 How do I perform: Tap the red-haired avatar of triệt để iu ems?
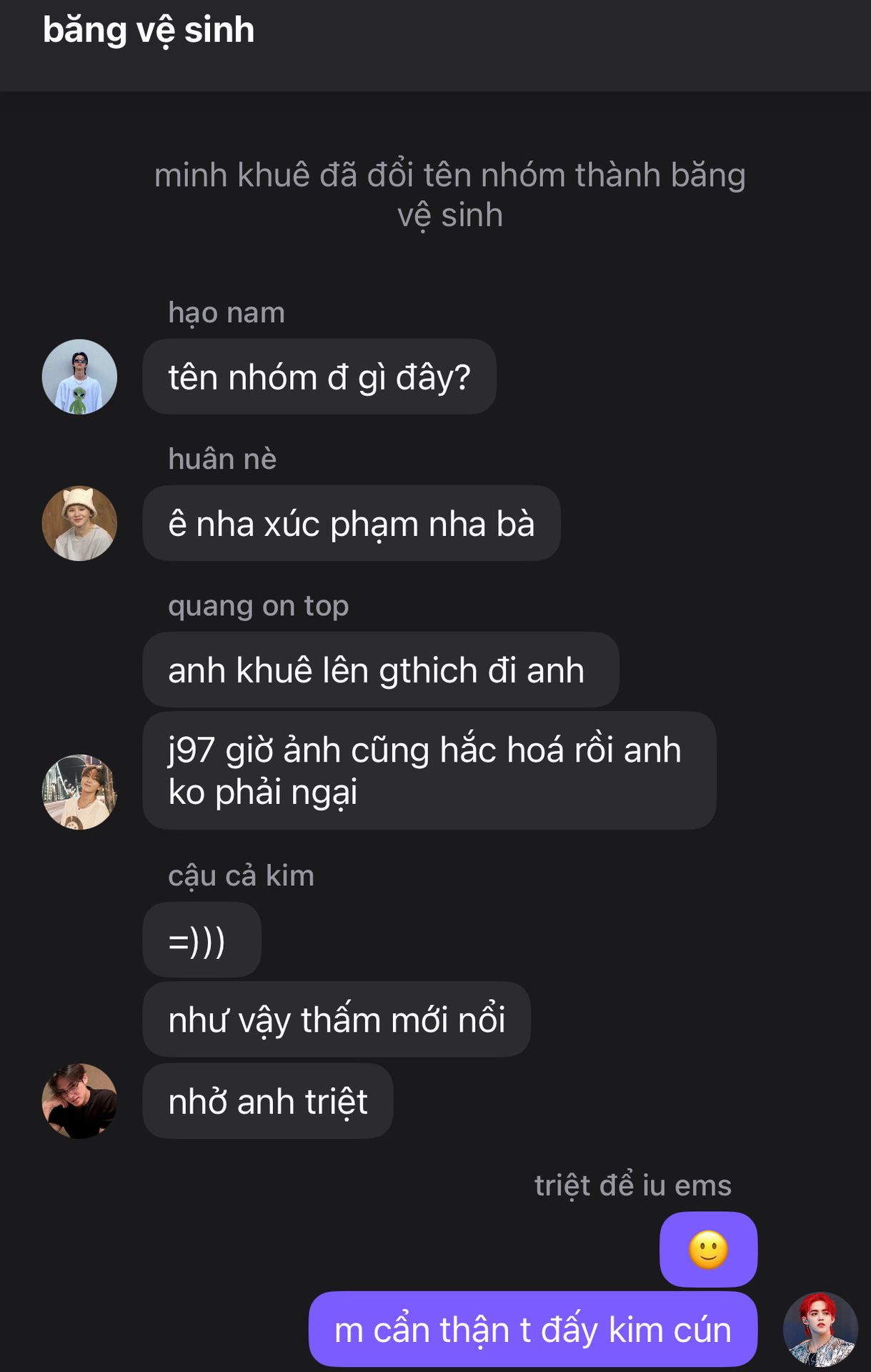click(820, 1329)
